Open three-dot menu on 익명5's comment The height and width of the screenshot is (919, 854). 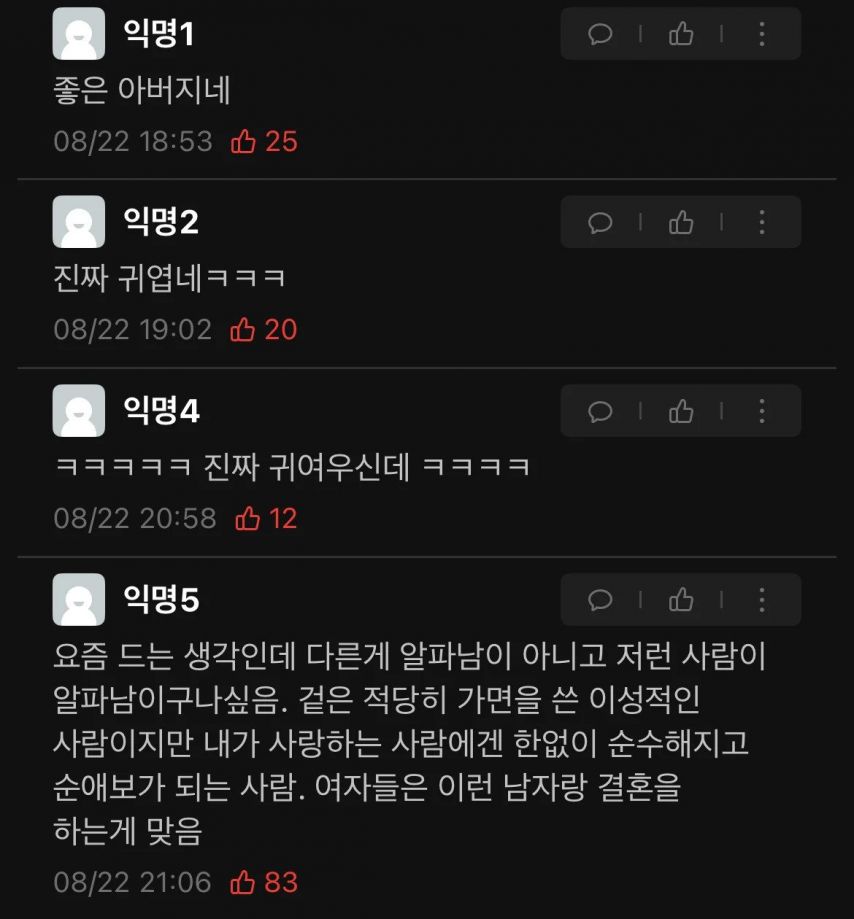[x=761, y=600]
